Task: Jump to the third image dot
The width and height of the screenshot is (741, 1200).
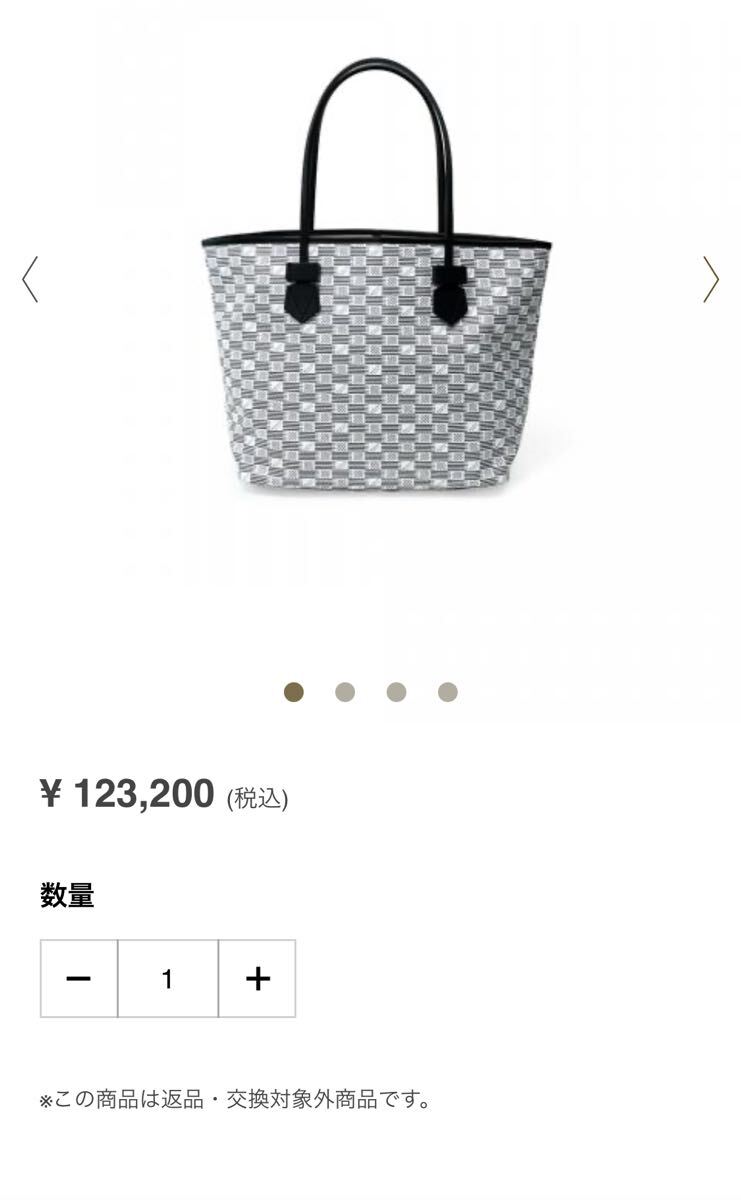Action: click(396, 692)
